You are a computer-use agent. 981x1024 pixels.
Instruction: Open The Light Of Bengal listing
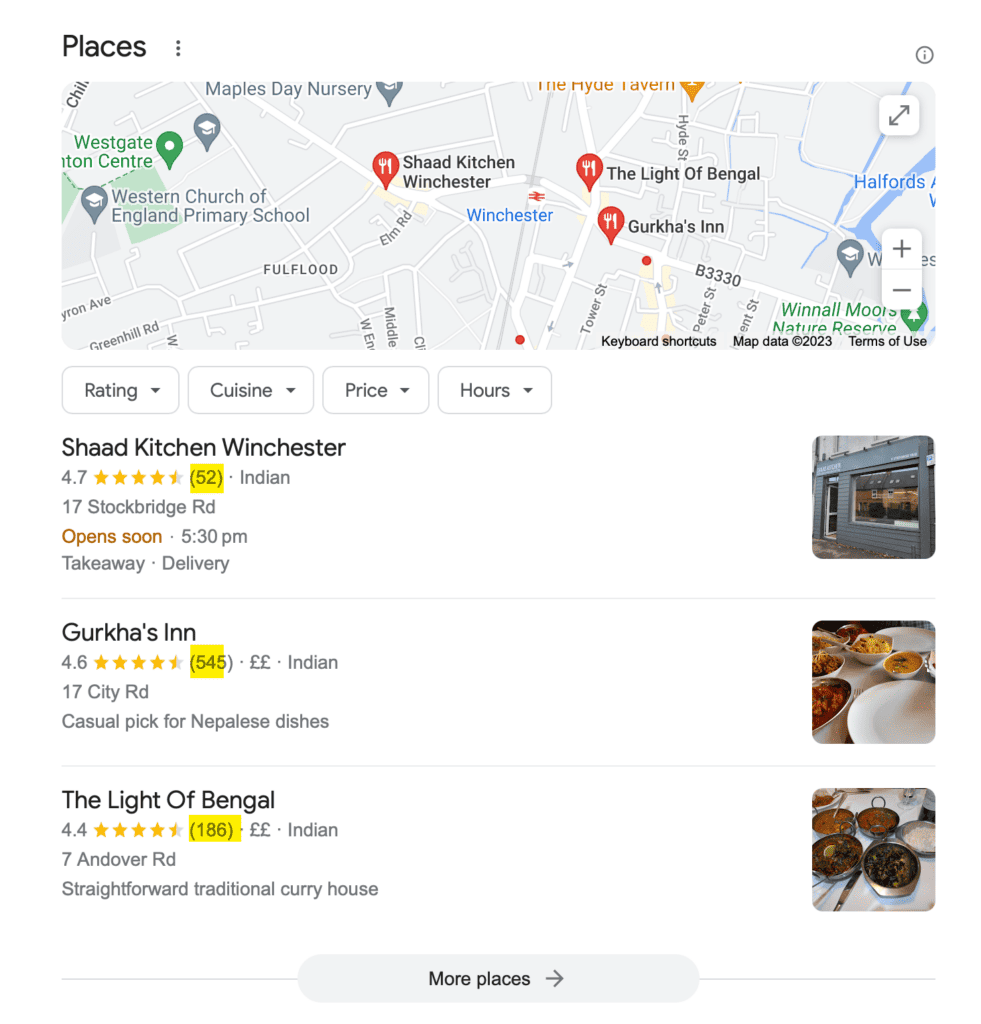pos(168,800)
